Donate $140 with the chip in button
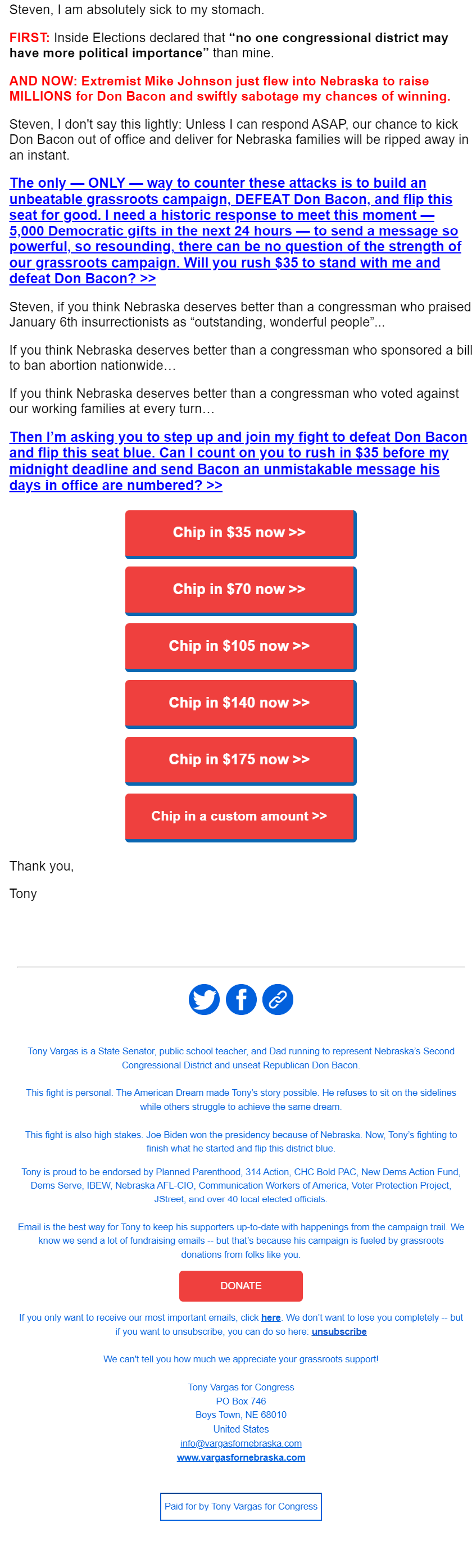472x1568 pixels. (239, 703)
